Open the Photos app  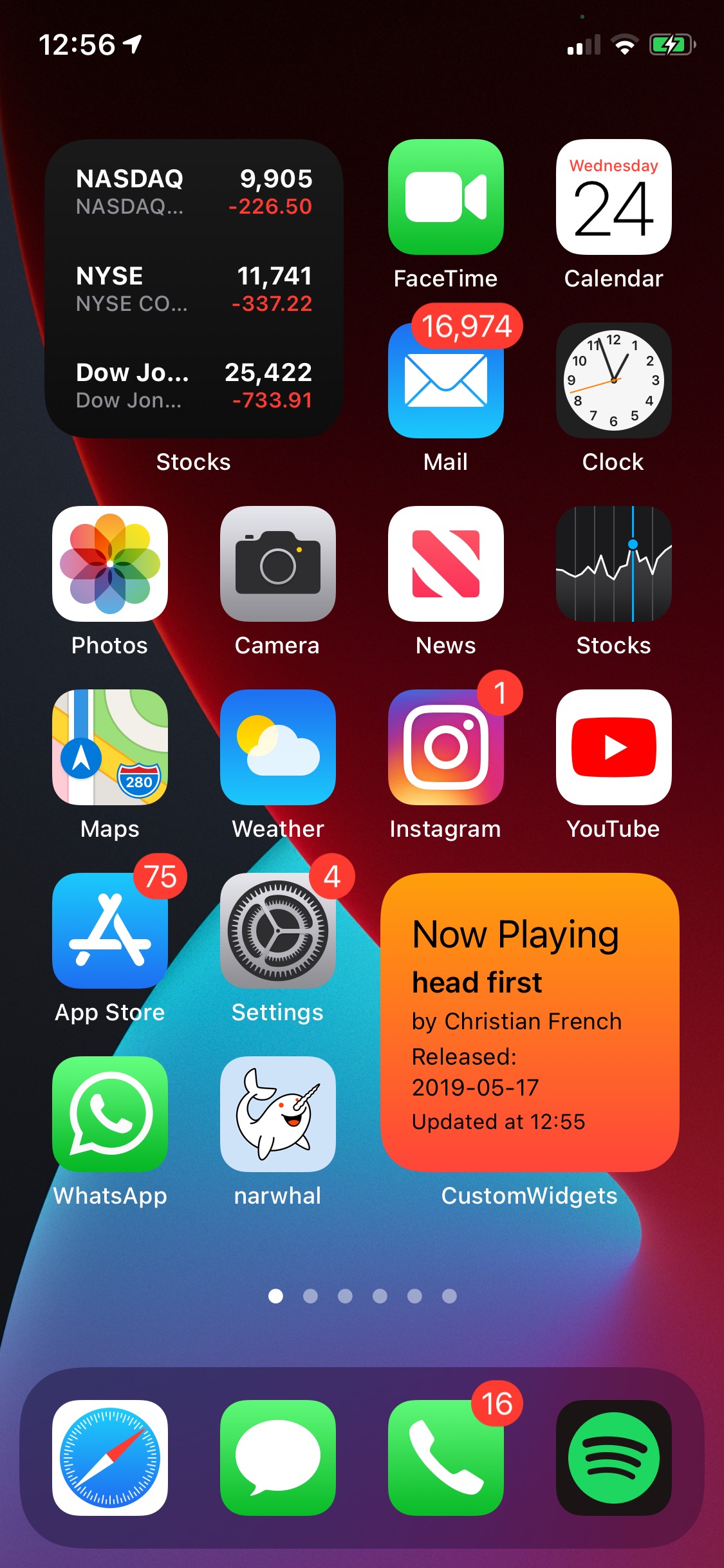(110, 564)
